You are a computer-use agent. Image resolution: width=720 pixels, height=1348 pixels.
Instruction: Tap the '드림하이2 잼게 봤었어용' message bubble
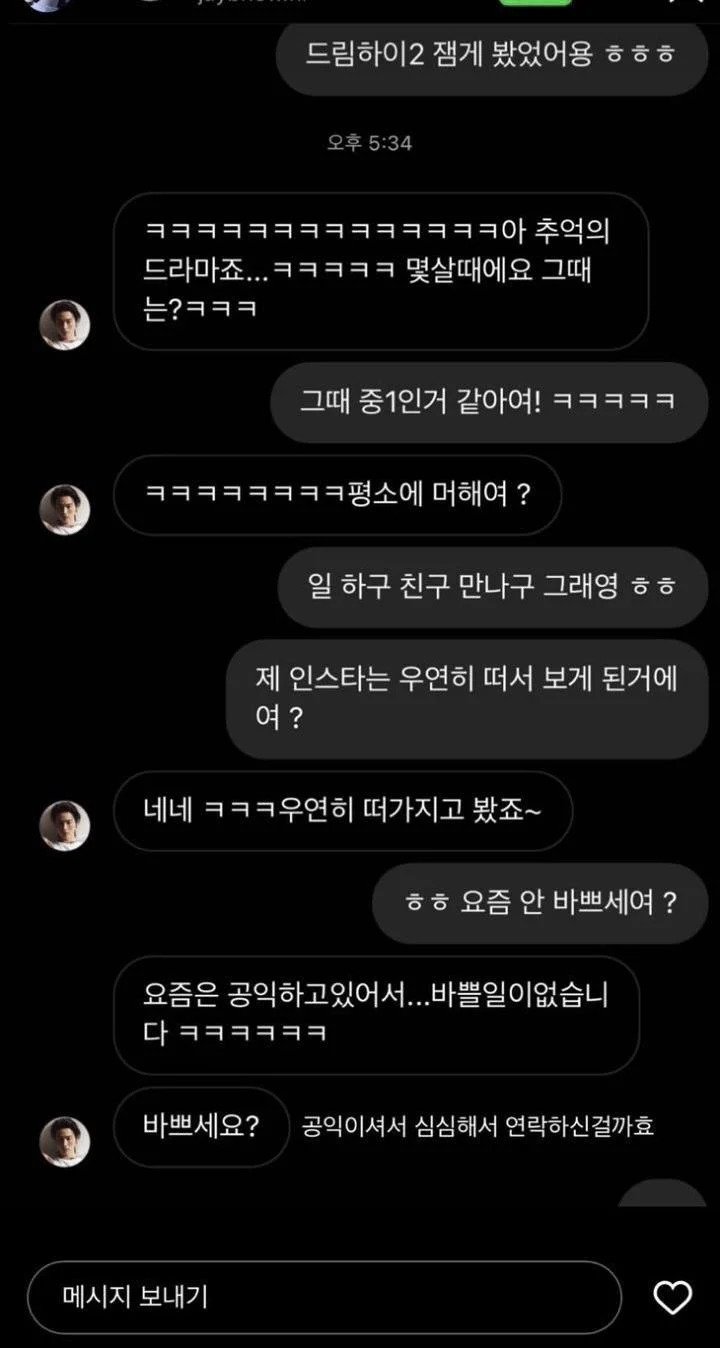click(x=490, y=58)
